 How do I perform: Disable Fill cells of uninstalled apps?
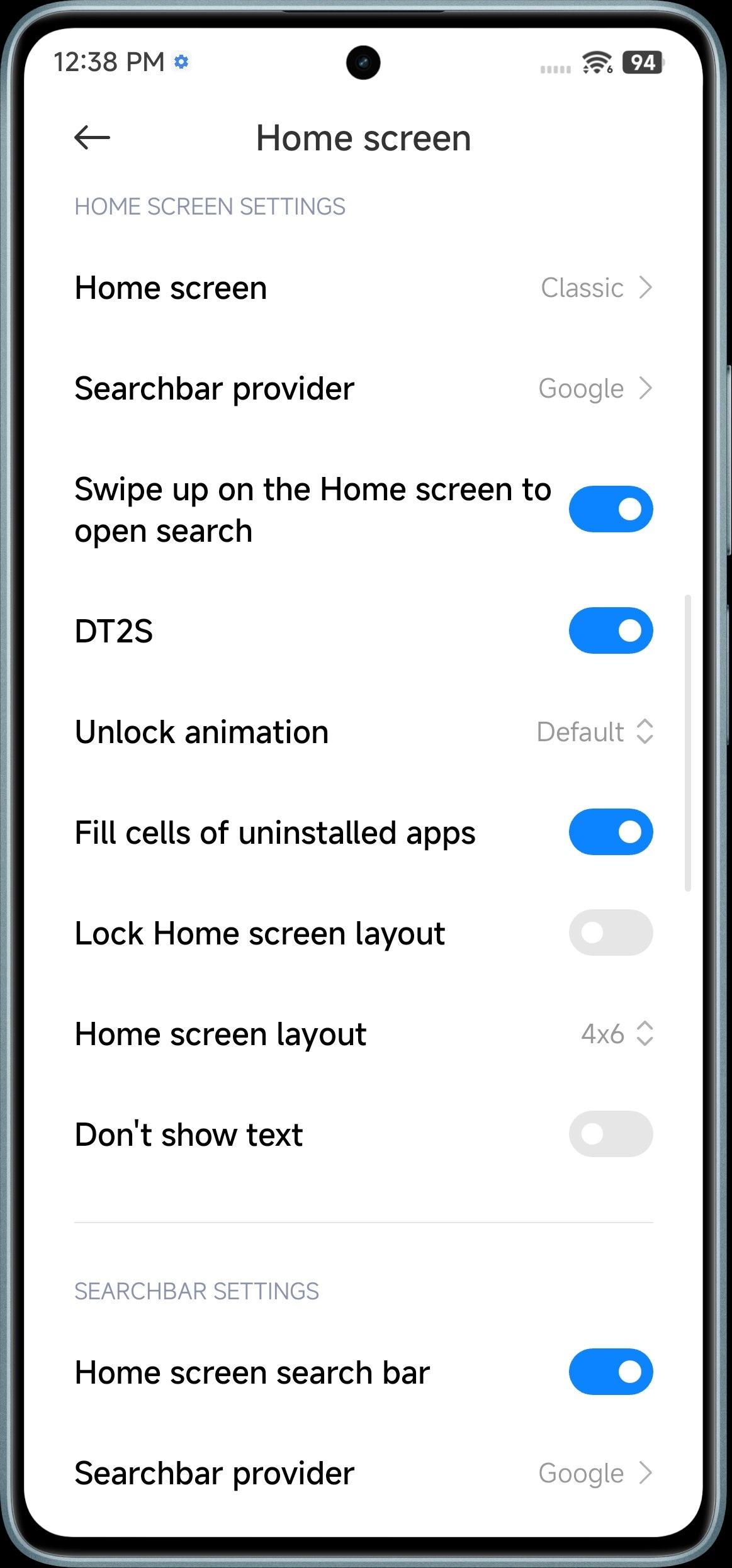click(x=610, y=832)
